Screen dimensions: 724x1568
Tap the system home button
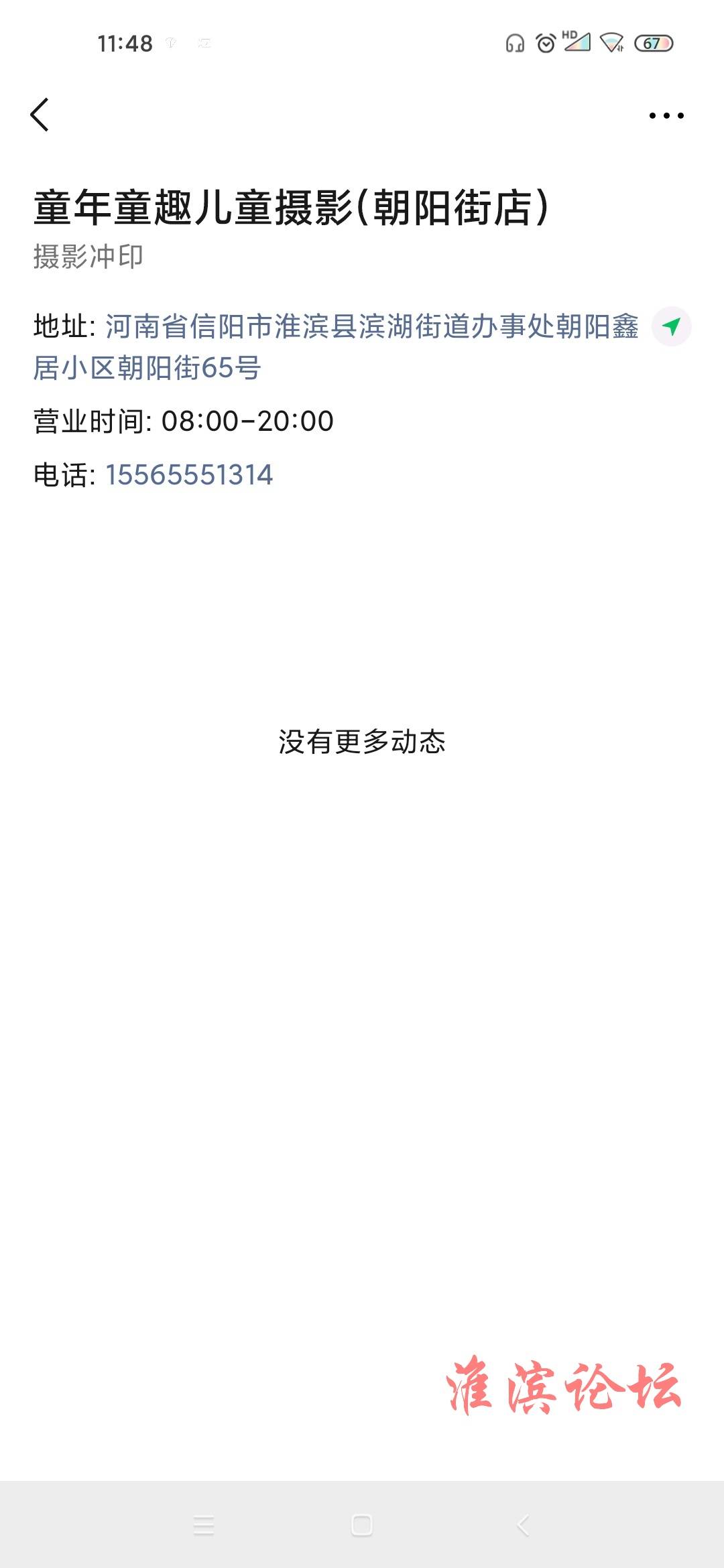362,1525
